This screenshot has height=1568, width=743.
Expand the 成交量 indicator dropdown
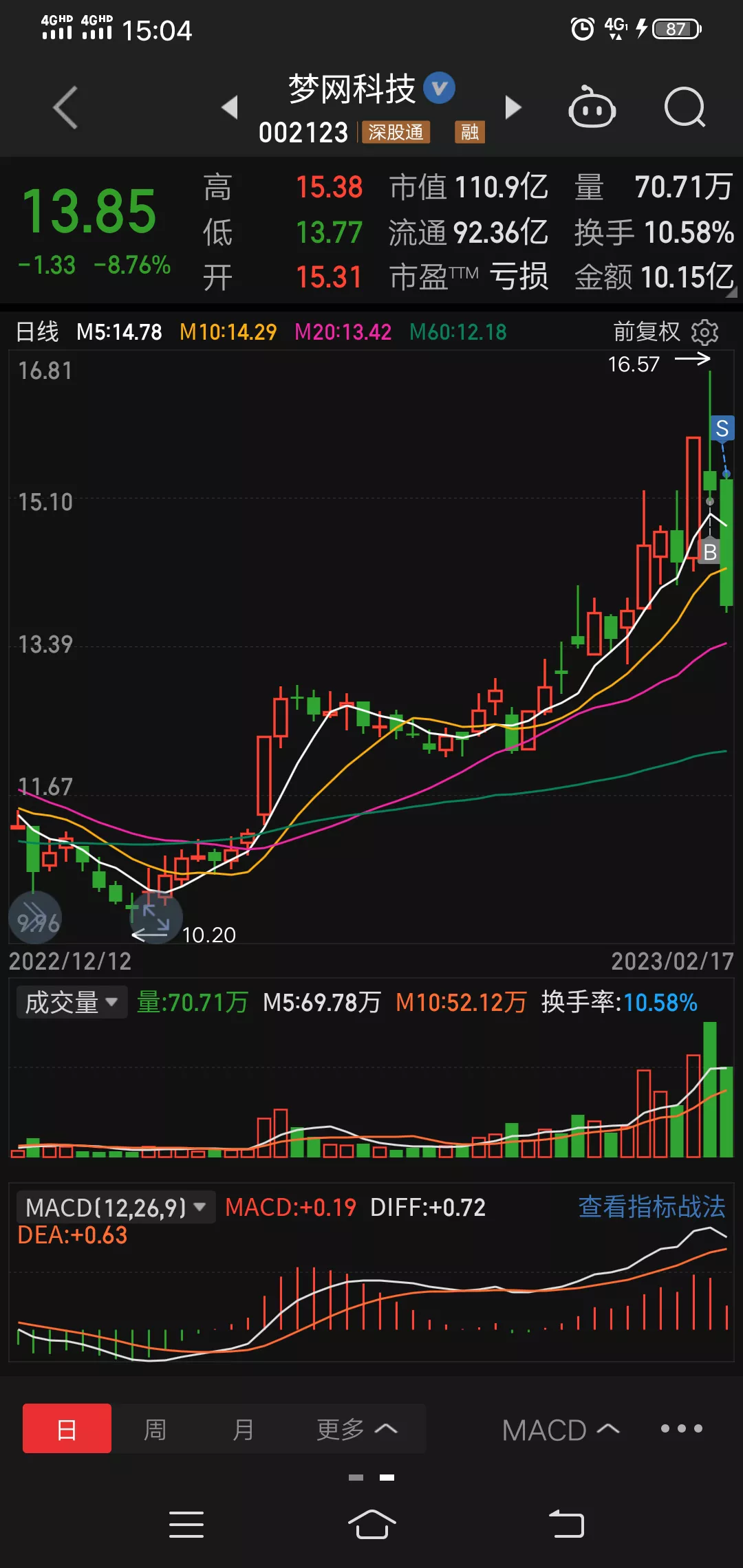72,1002
